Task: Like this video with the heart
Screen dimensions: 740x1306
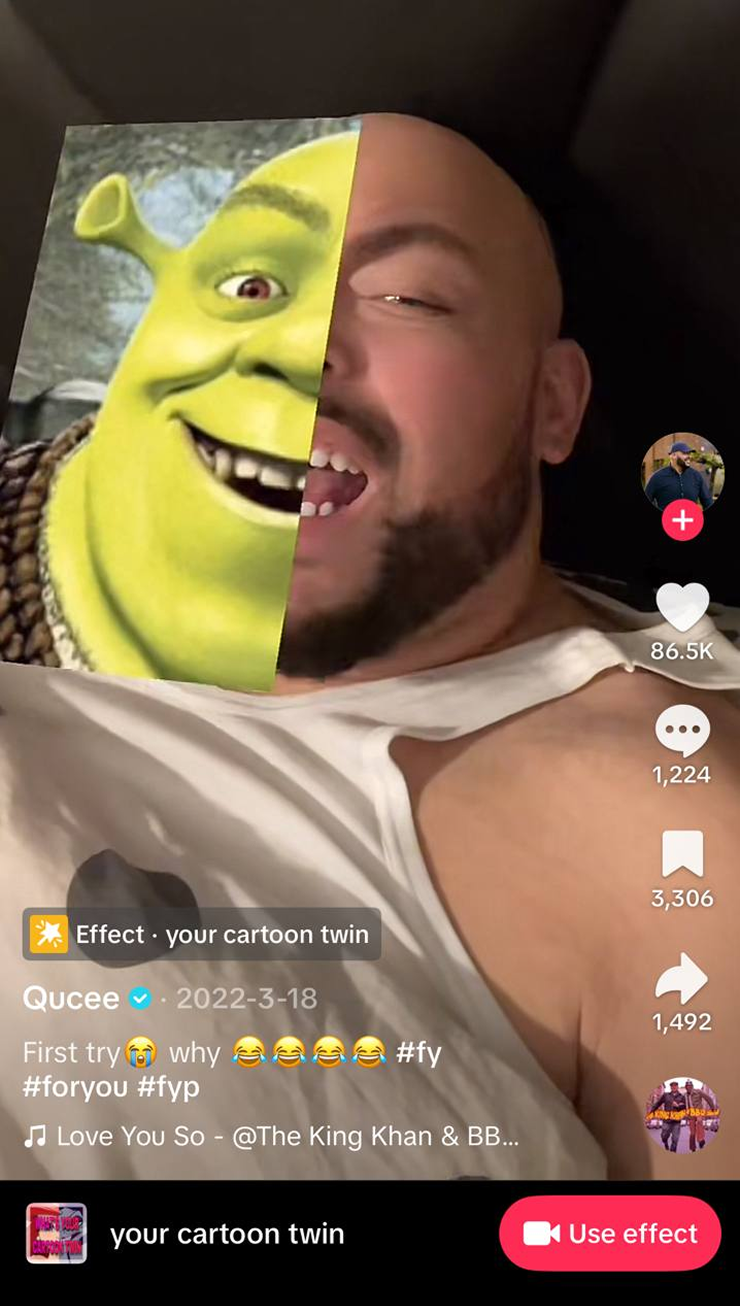Action: coord(682,607)
